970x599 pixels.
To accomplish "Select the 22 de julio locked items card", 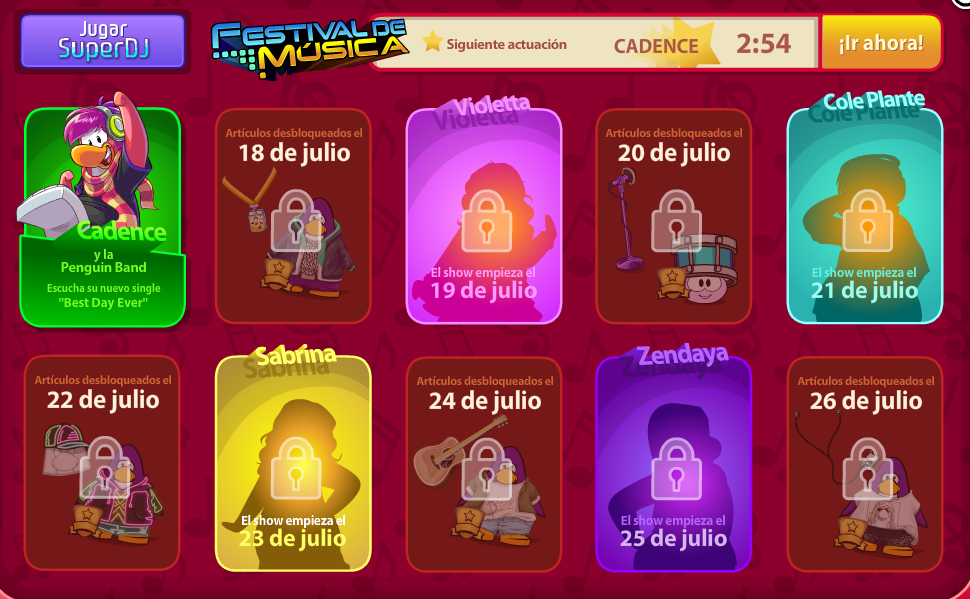I will click(102, 463).
